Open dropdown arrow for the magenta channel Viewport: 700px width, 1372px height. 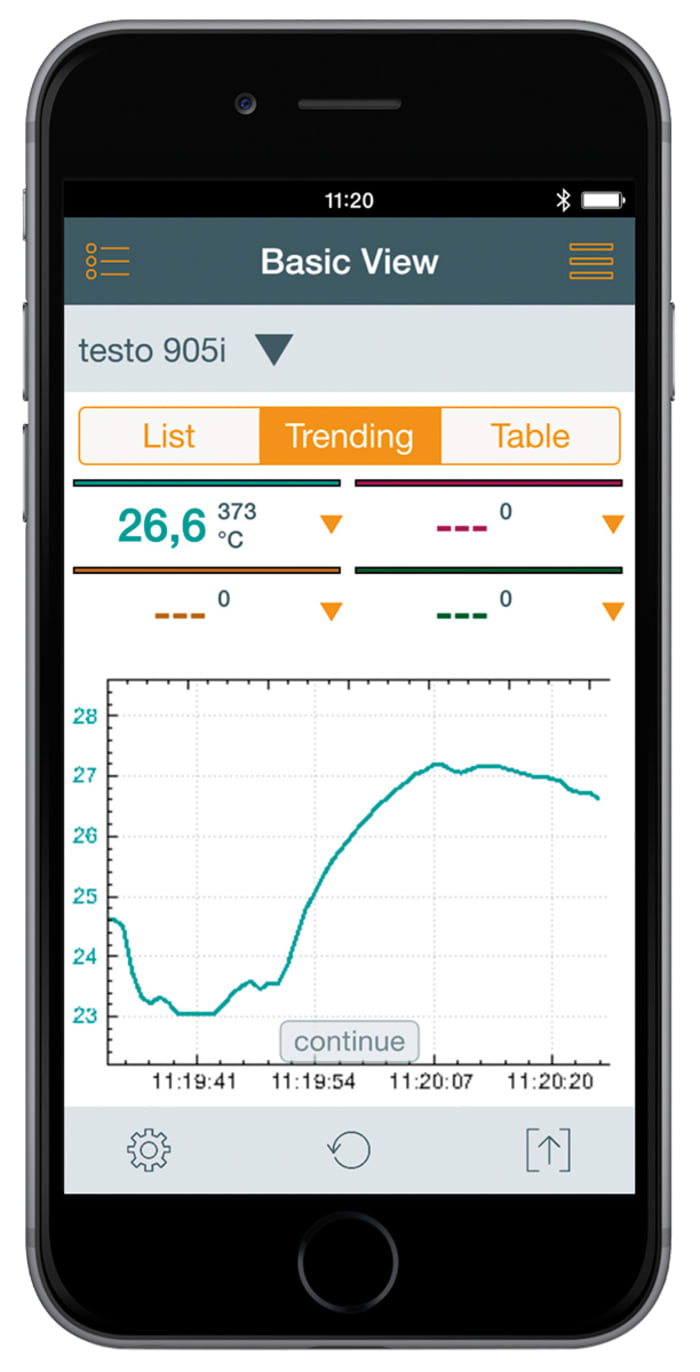click(x=613, y=524)
